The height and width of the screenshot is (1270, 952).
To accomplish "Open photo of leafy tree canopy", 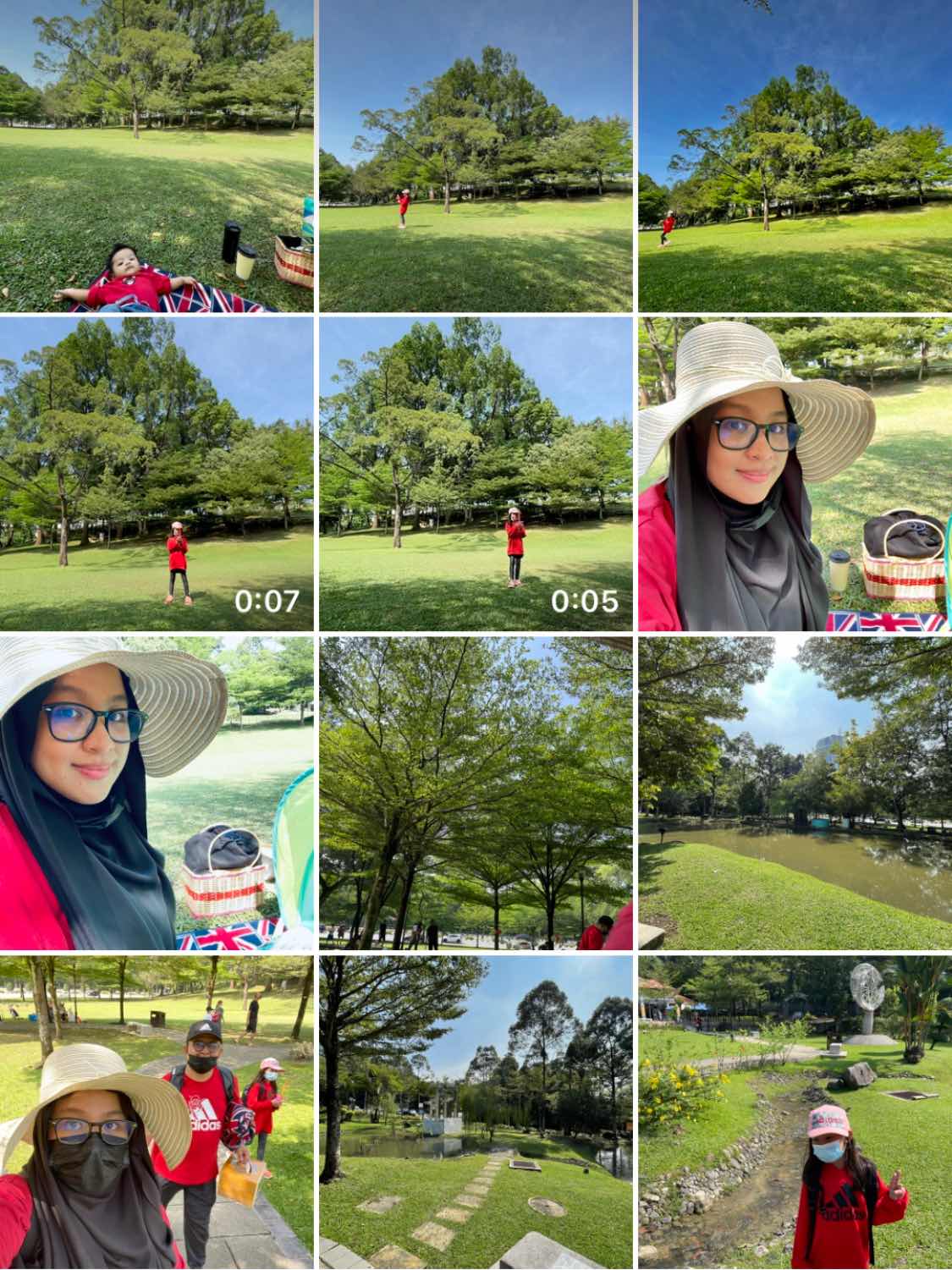I will 476,793.
